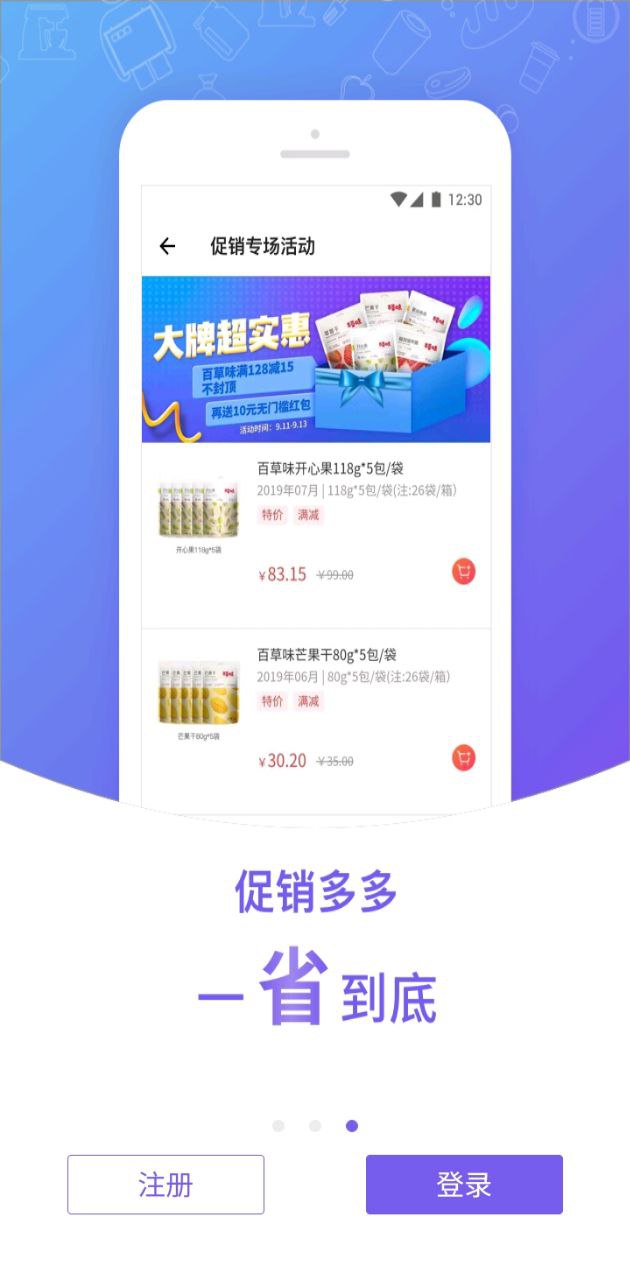Screen dimensions: 630x1280
Task: Tap the 注册 register button
Action: tap(166, 1185)
